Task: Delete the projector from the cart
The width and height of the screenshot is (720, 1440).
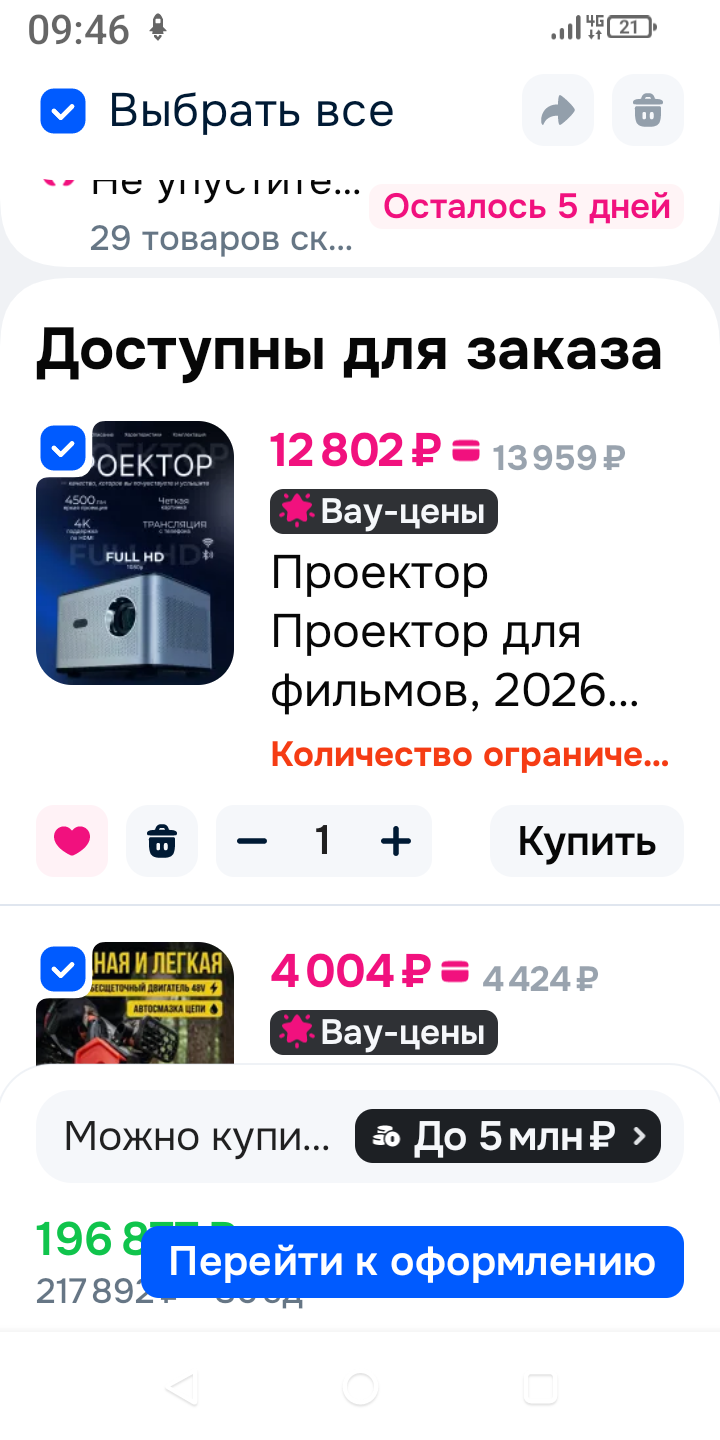Action: (161, 841)
